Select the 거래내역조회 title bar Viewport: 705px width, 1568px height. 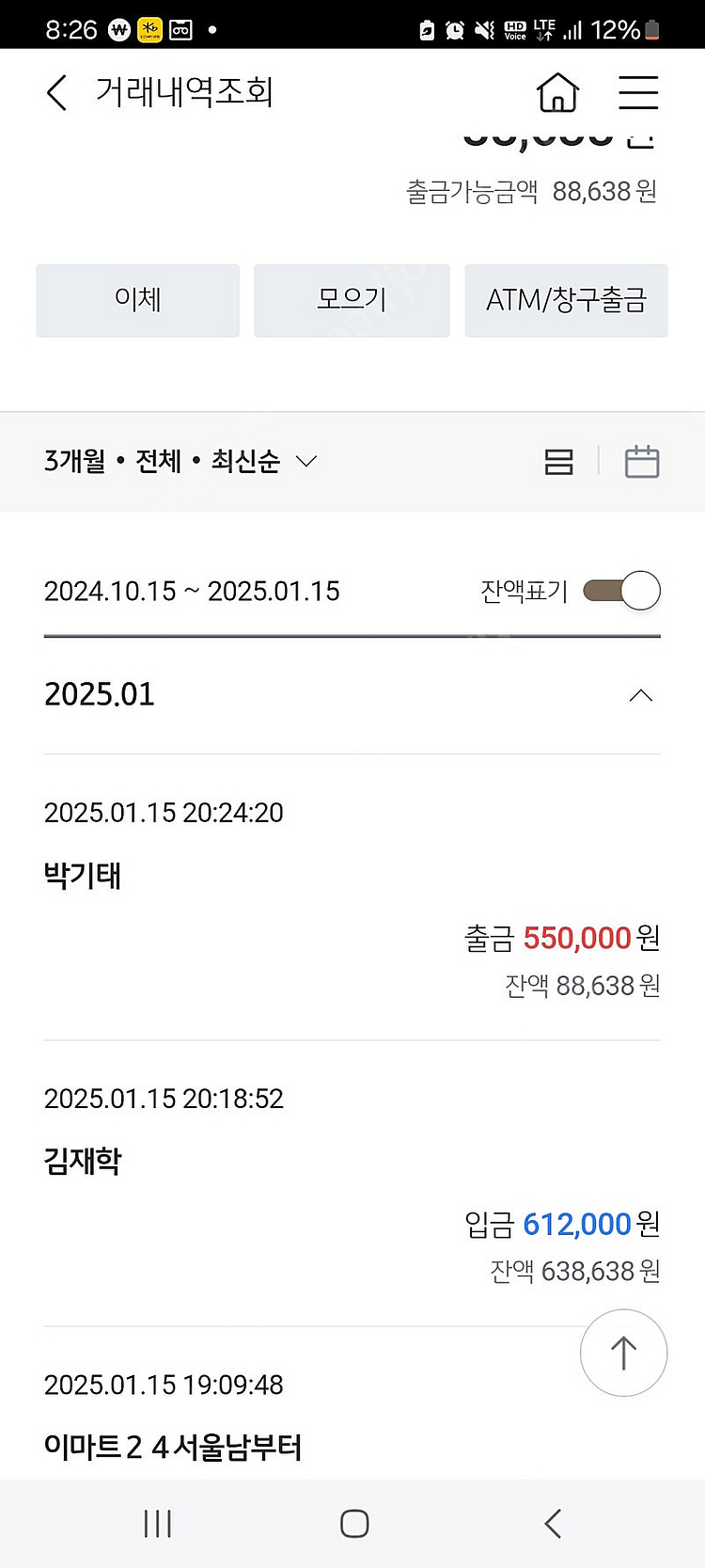183,92
